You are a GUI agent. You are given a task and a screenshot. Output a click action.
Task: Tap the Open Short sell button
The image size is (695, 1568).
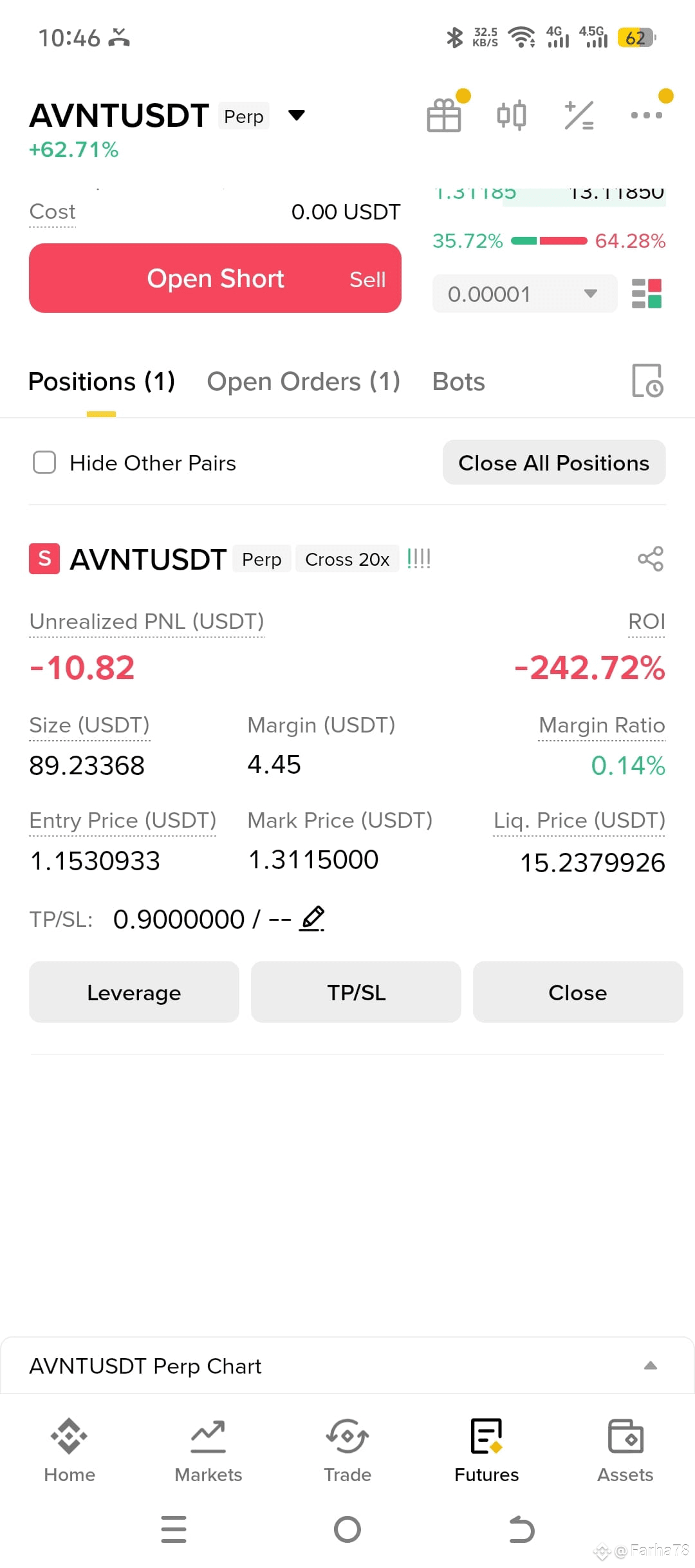click(x=215, y=278)
